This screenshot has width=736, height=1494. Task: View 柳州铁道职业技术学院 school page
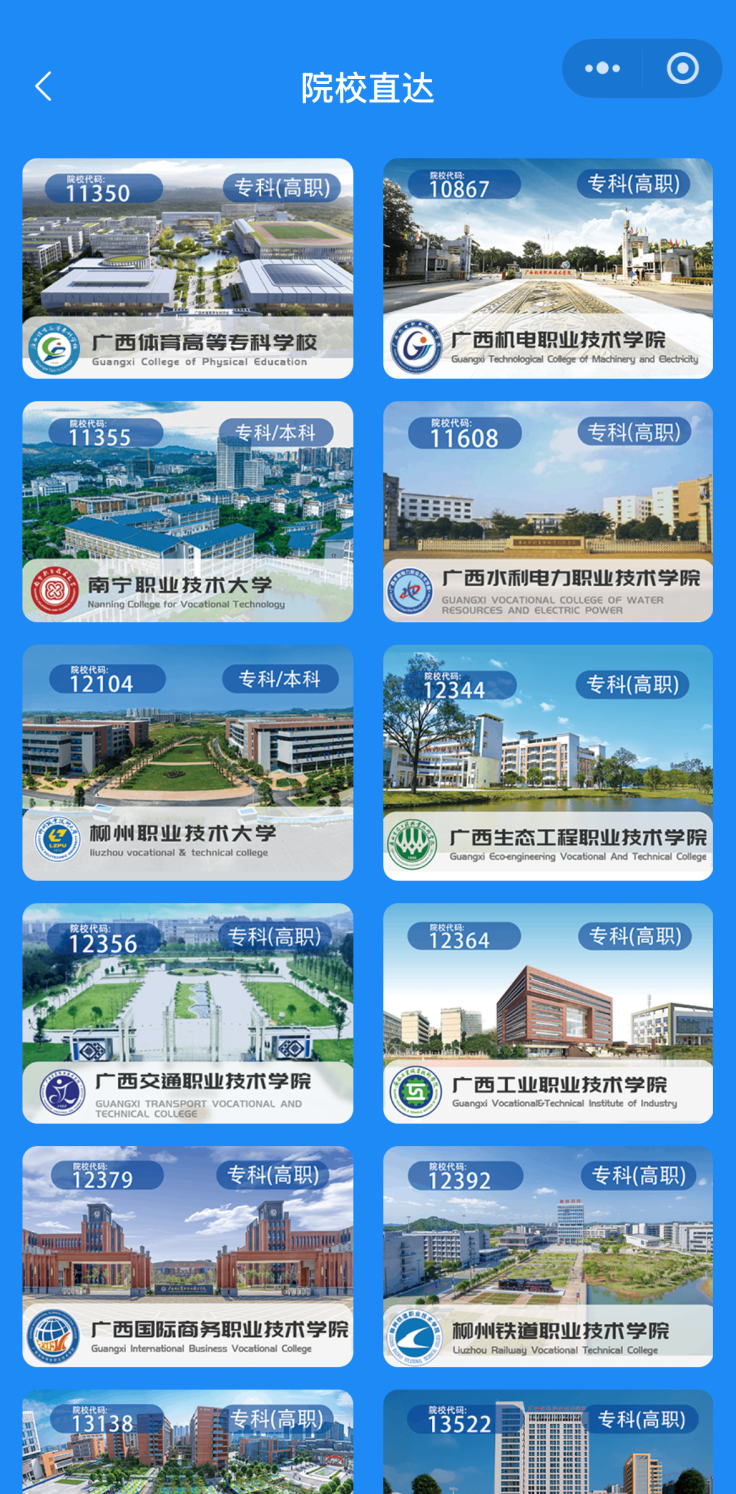tap(548, 1256)
